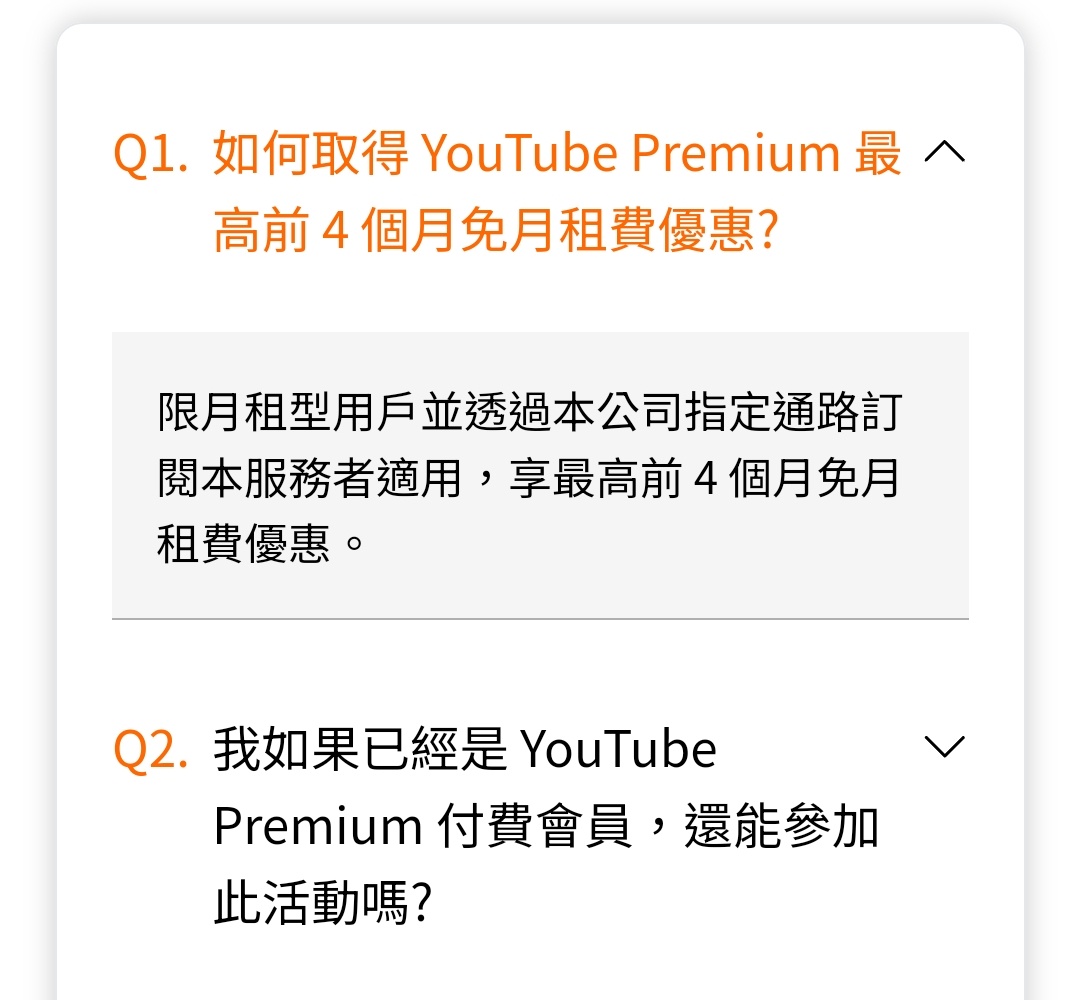Collapse the Q1 YouTube Premium answer
Screen dimensions: 1080x1000
click(944, 152)
